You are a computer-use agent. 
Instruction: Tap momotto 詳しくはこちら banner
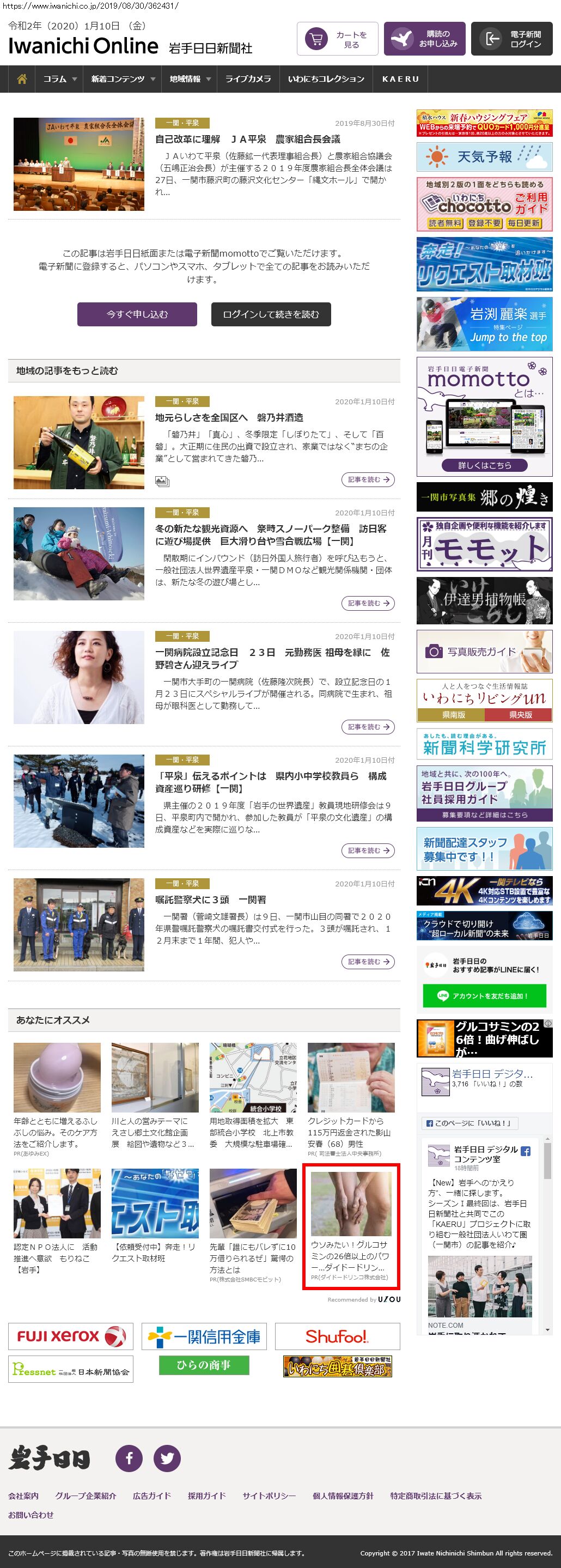tap(484, 465)
